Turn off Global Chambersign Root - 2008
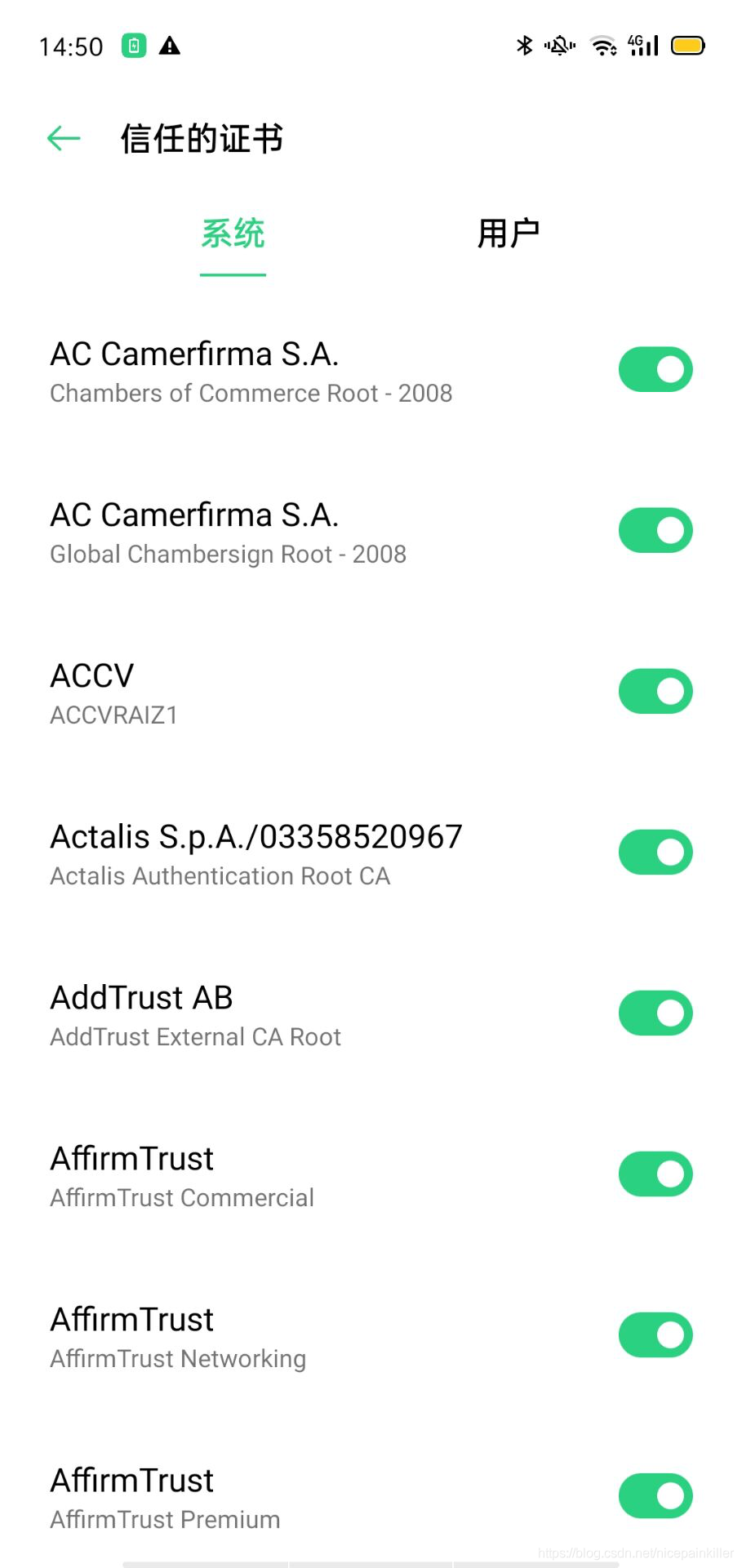The height and width of the screenshot is (1568, 742). (655, 531)
